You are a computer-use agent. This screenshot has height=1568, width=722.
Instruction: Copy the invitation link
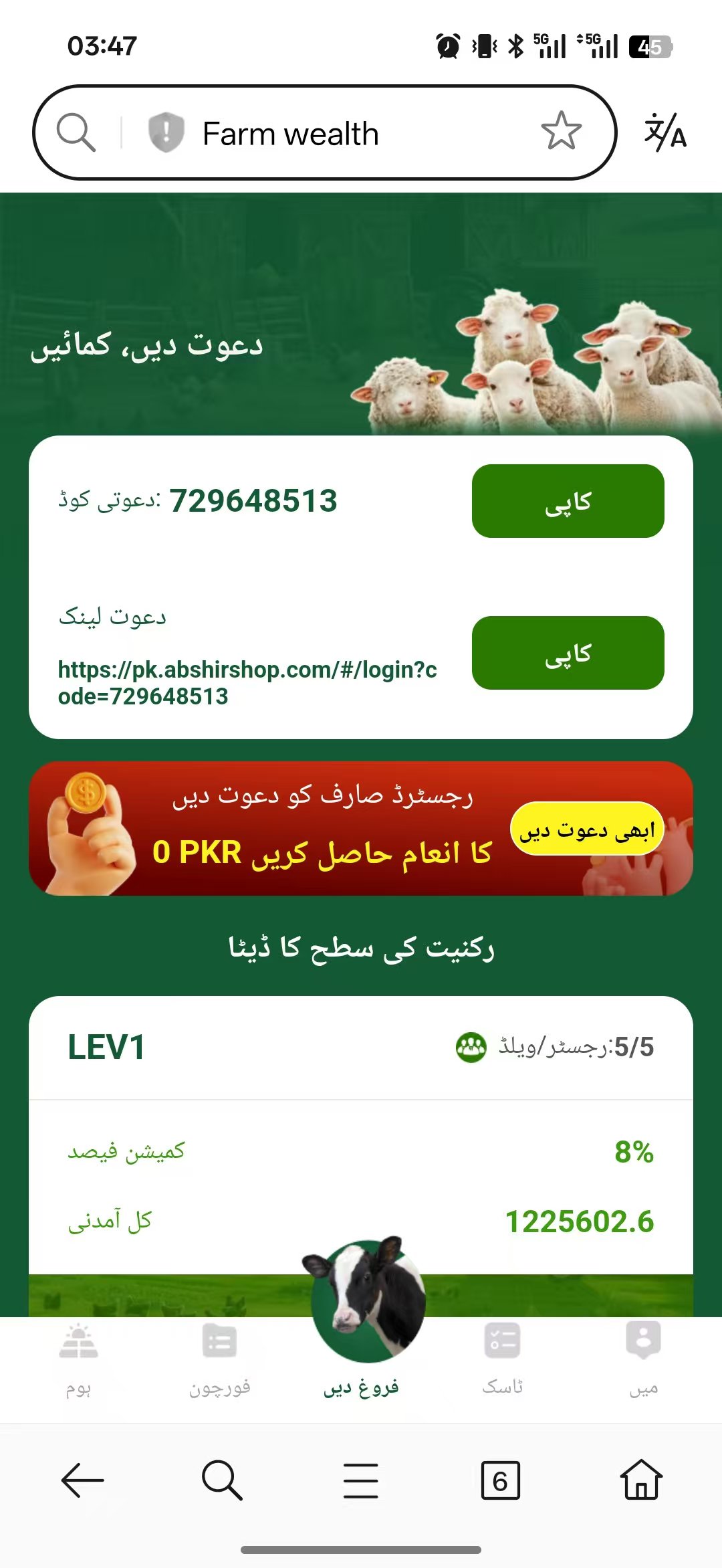click(x=568, y=653)
